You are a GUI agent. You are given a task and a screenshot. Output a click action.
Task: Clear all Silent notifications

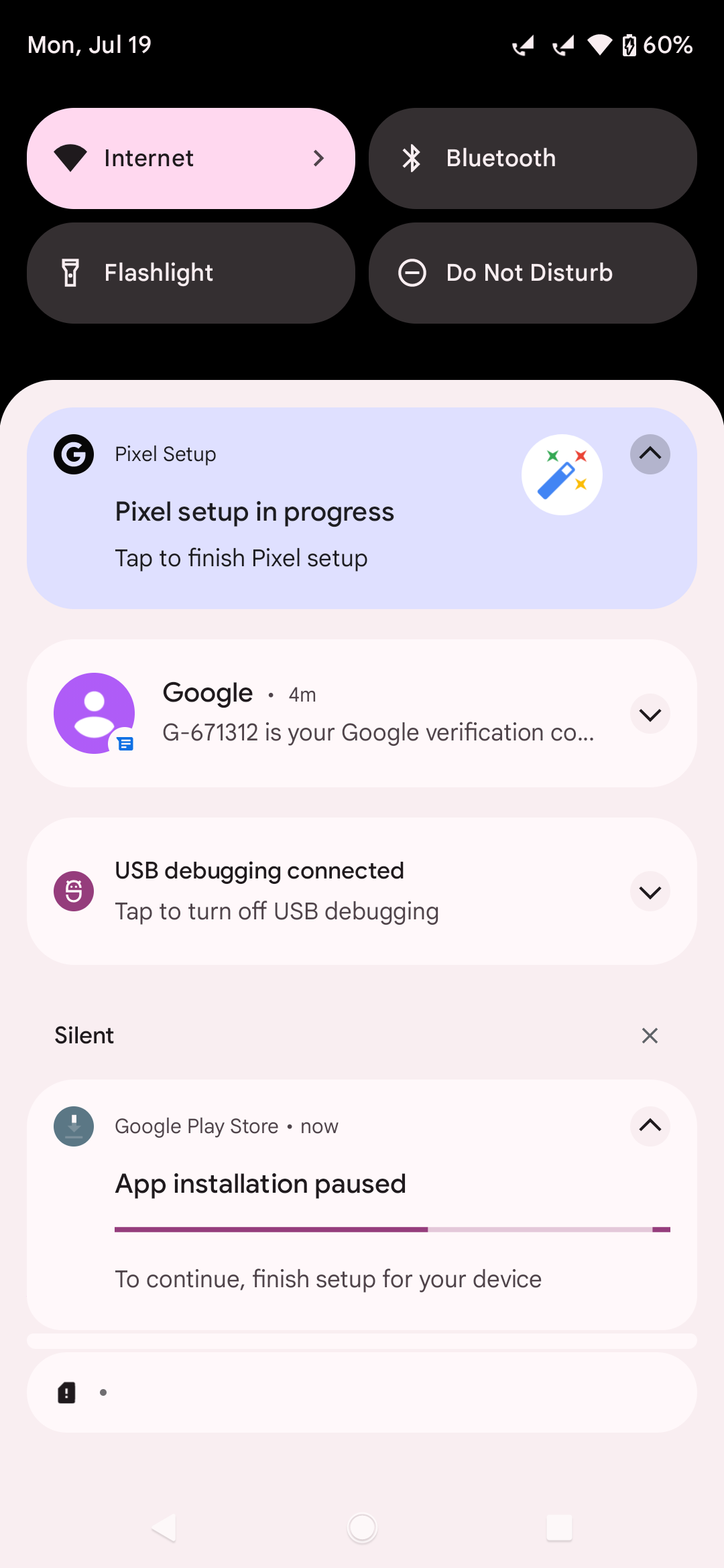click(650, 1035)
